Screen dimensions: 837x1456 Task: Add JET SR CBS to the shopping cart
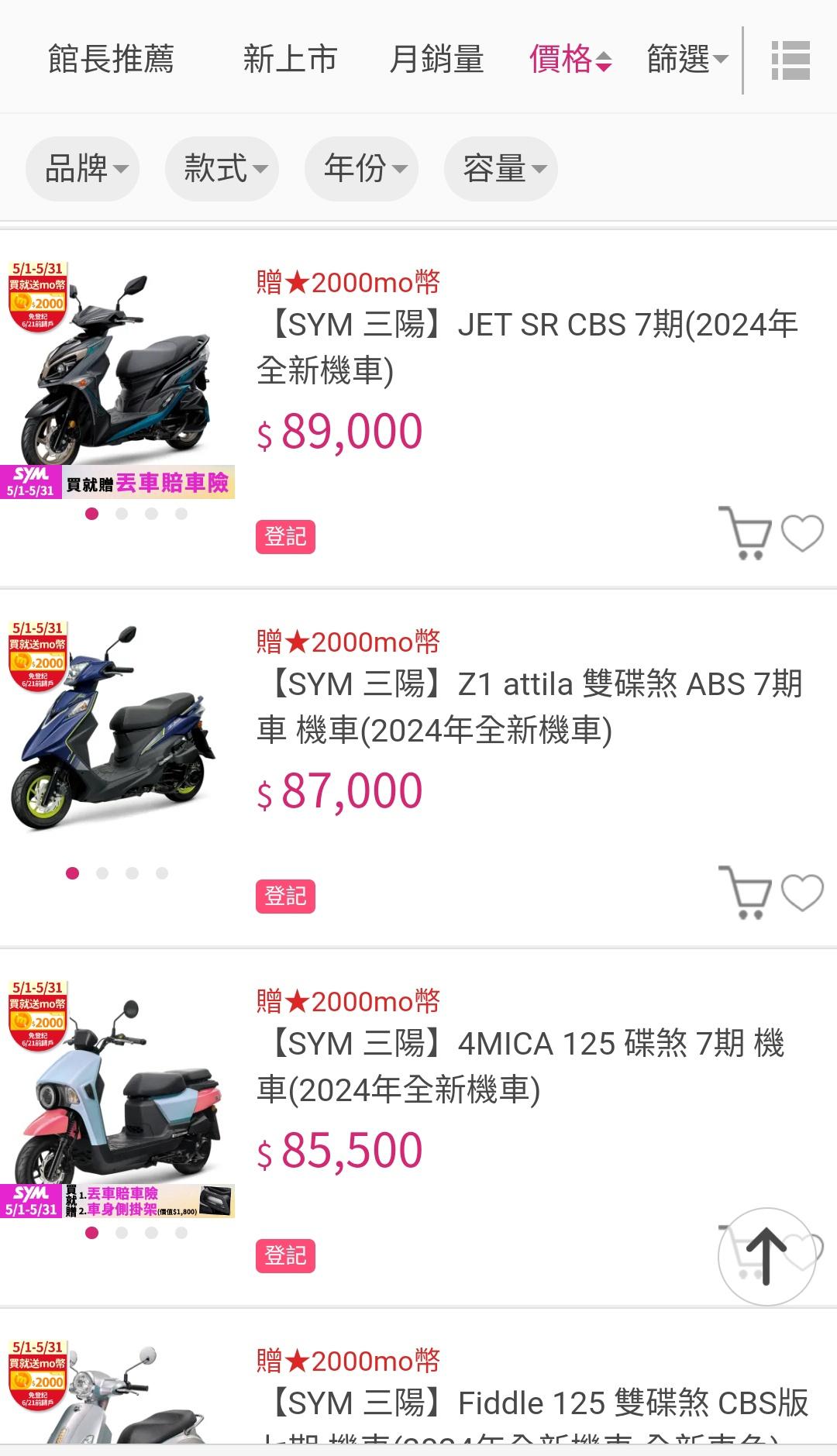click(745, 533)
